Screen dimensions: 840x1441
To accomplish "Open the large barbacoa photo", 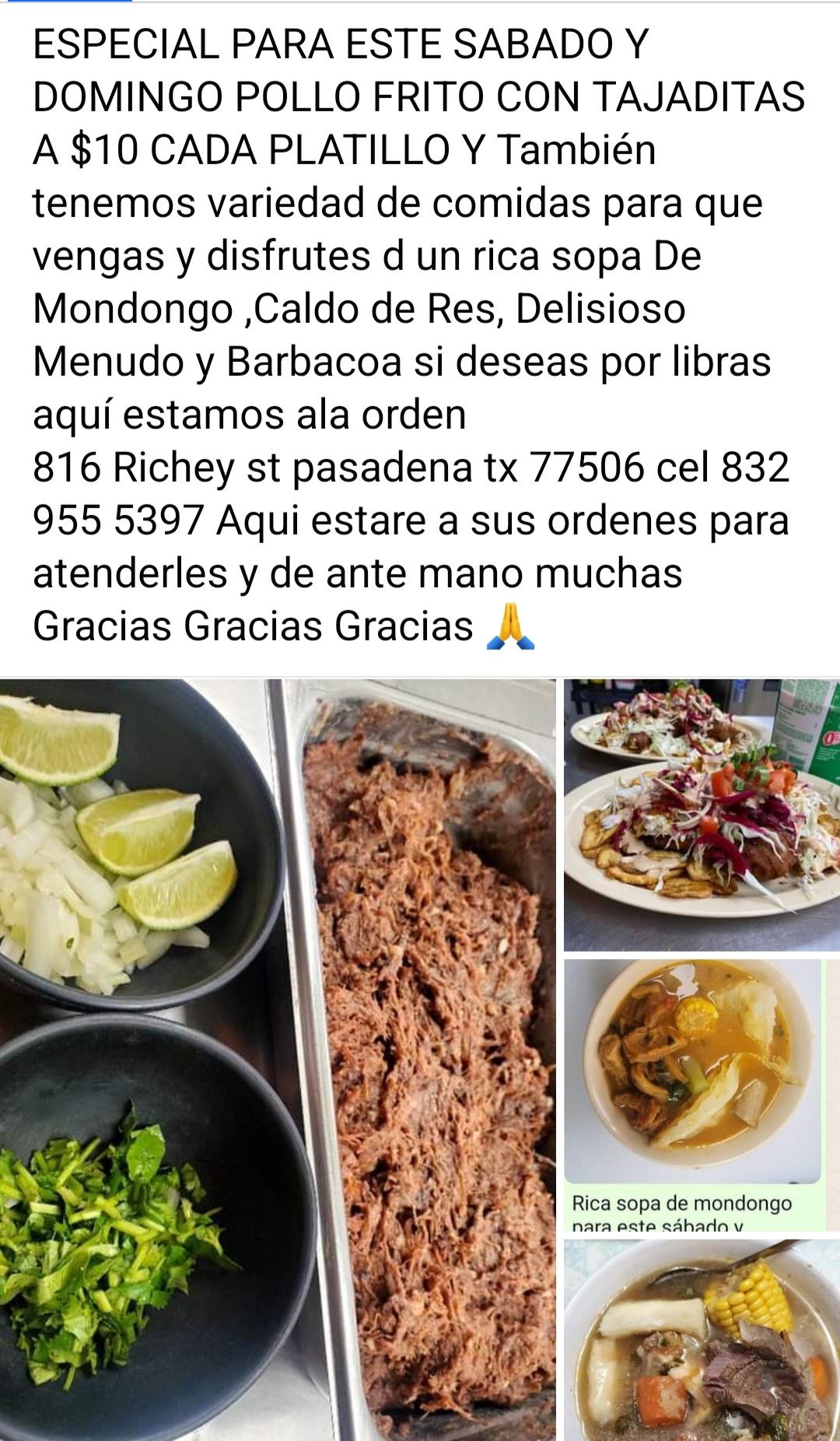I will 278,1060.
